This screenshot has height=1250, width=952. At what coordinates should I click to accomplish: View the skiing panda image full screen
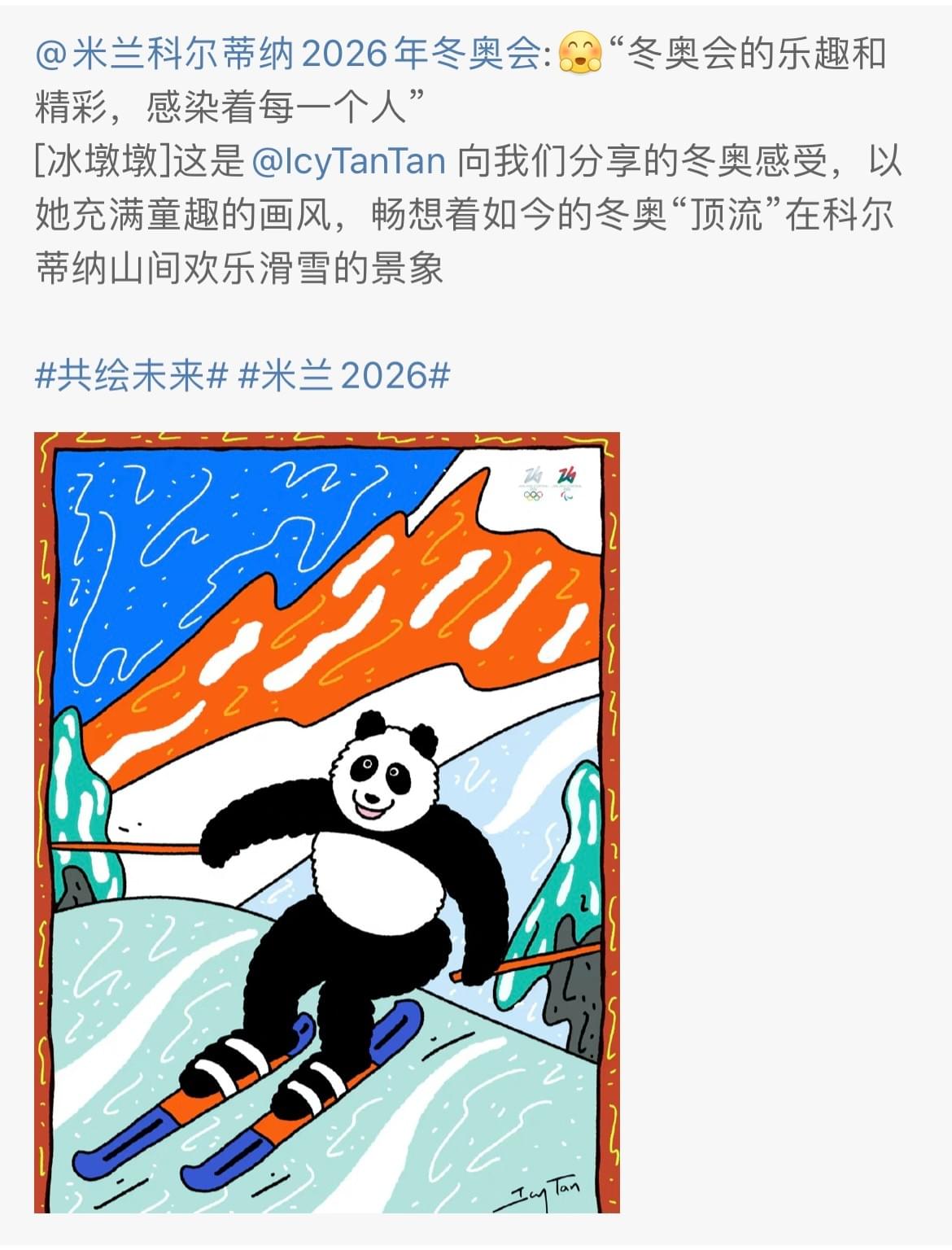(x=327, y=822)
